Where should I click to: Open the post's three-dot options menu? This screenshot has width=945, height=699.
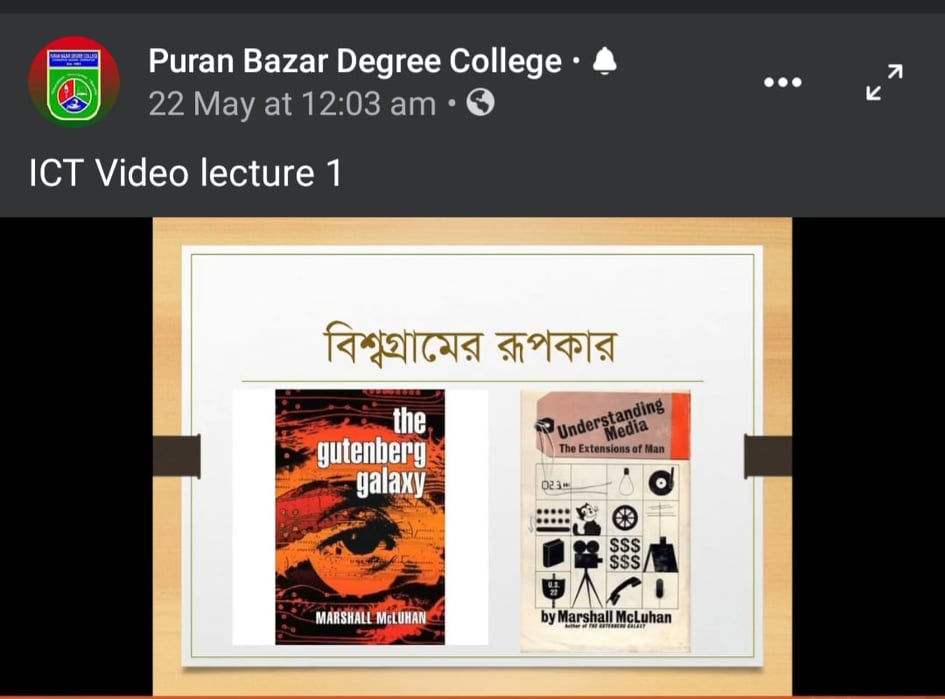pos(782,82)
